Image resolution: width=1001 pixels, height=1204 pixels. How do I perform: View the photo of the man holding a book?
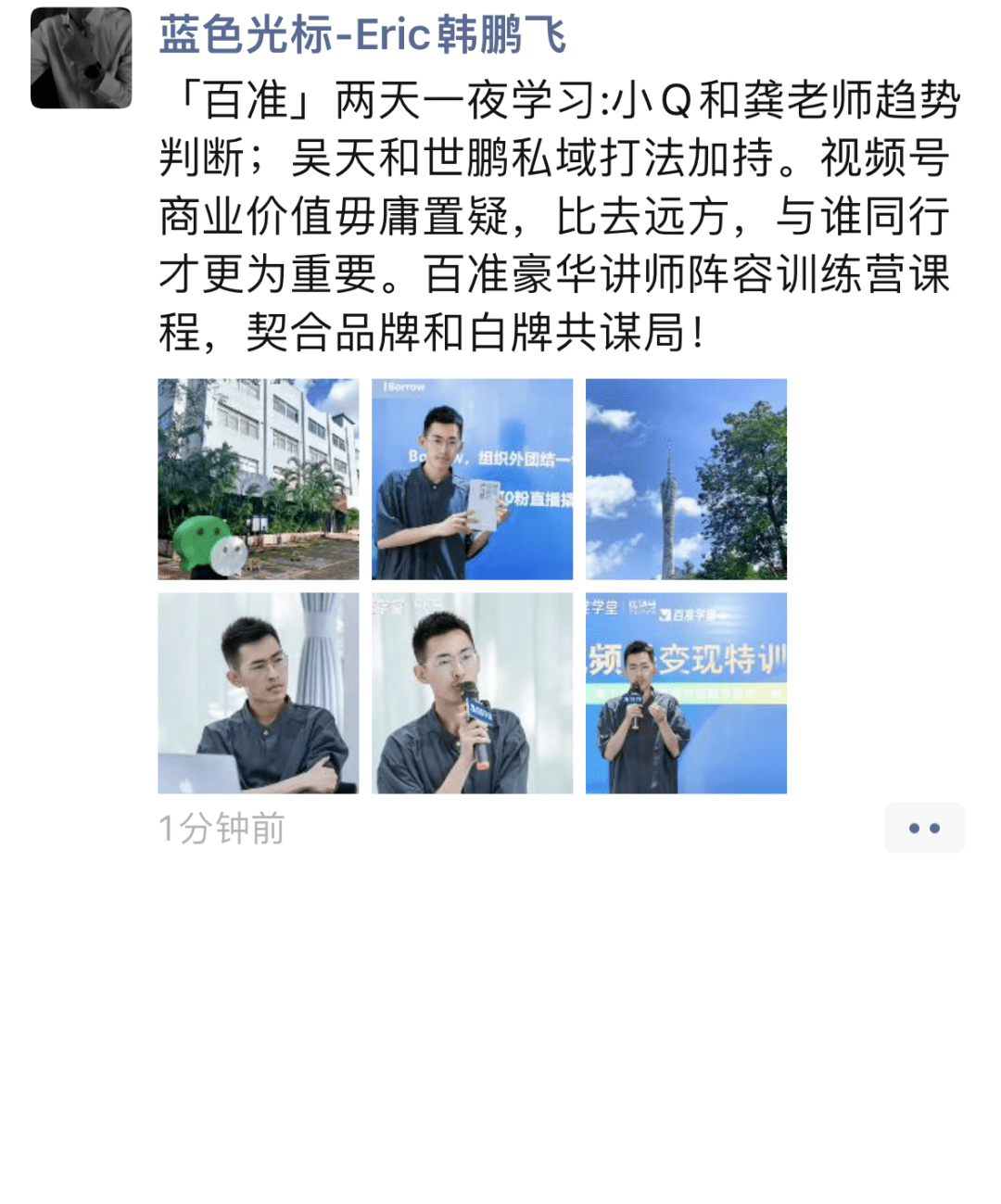click(472, 479)
